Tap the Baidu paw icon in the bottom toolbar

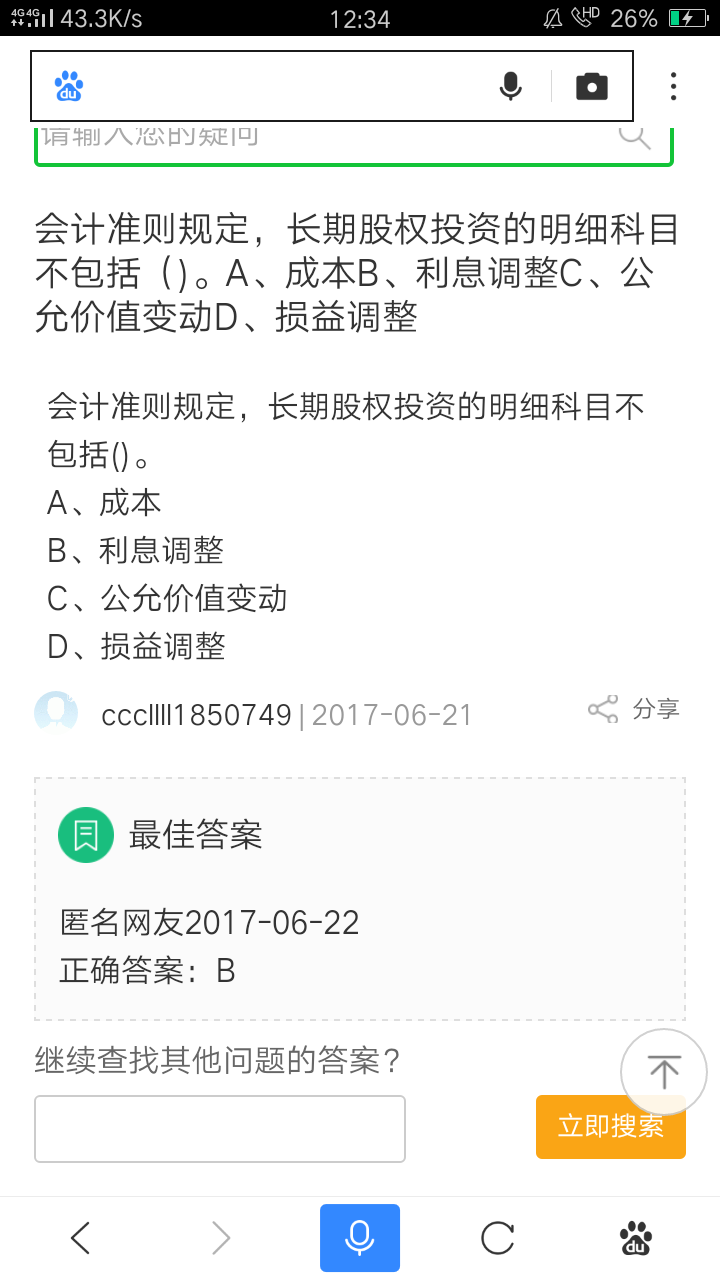point(637,1237)
